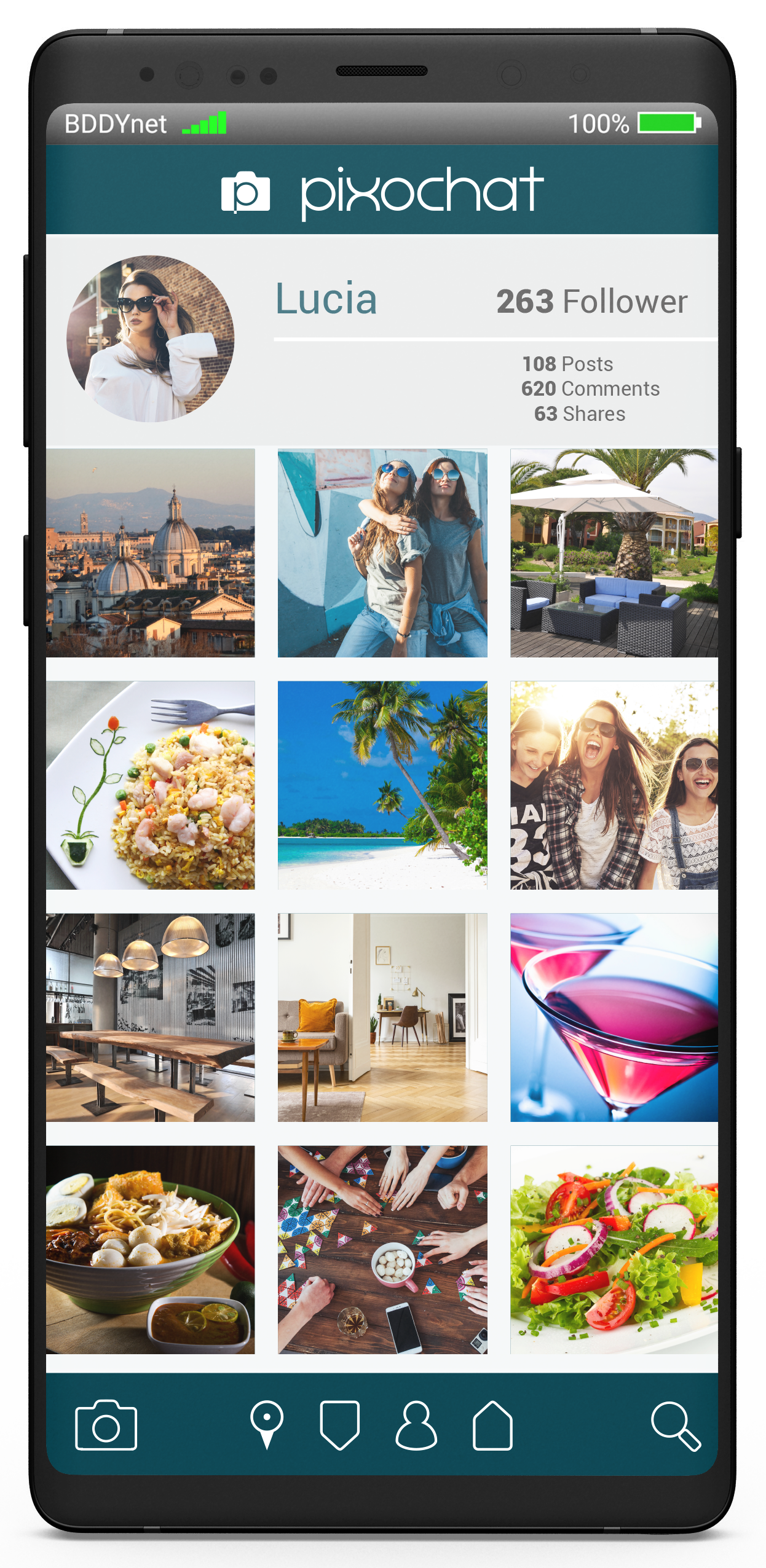
Task: Open the two girls in sunglasses photo
Action: point(382,553)
